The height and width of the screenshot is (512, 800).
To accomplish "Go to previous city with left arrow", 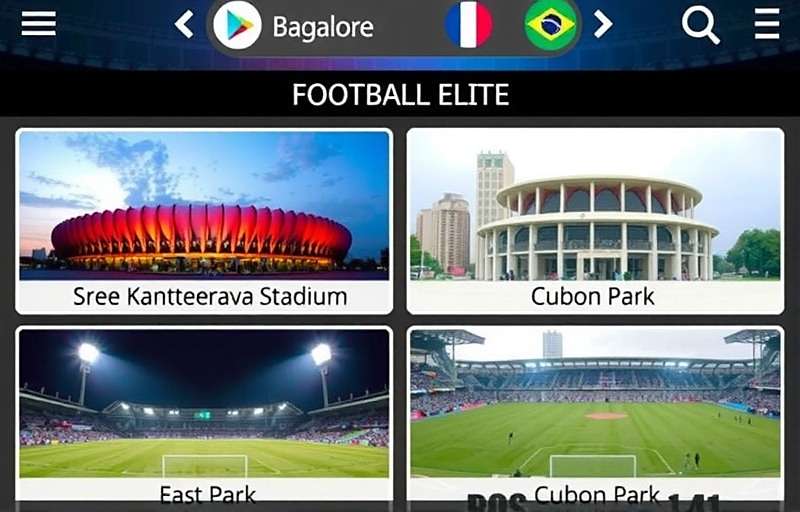I will (x=184, y=24).
